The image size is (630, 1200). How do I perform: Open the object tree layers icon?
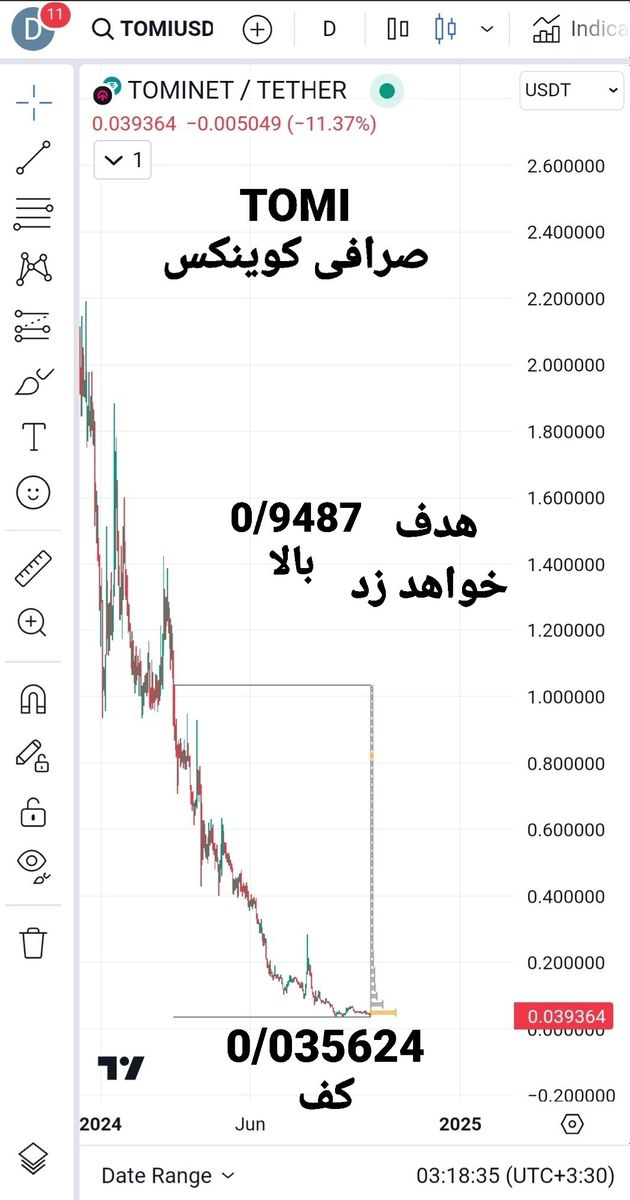pos(33,1158)
